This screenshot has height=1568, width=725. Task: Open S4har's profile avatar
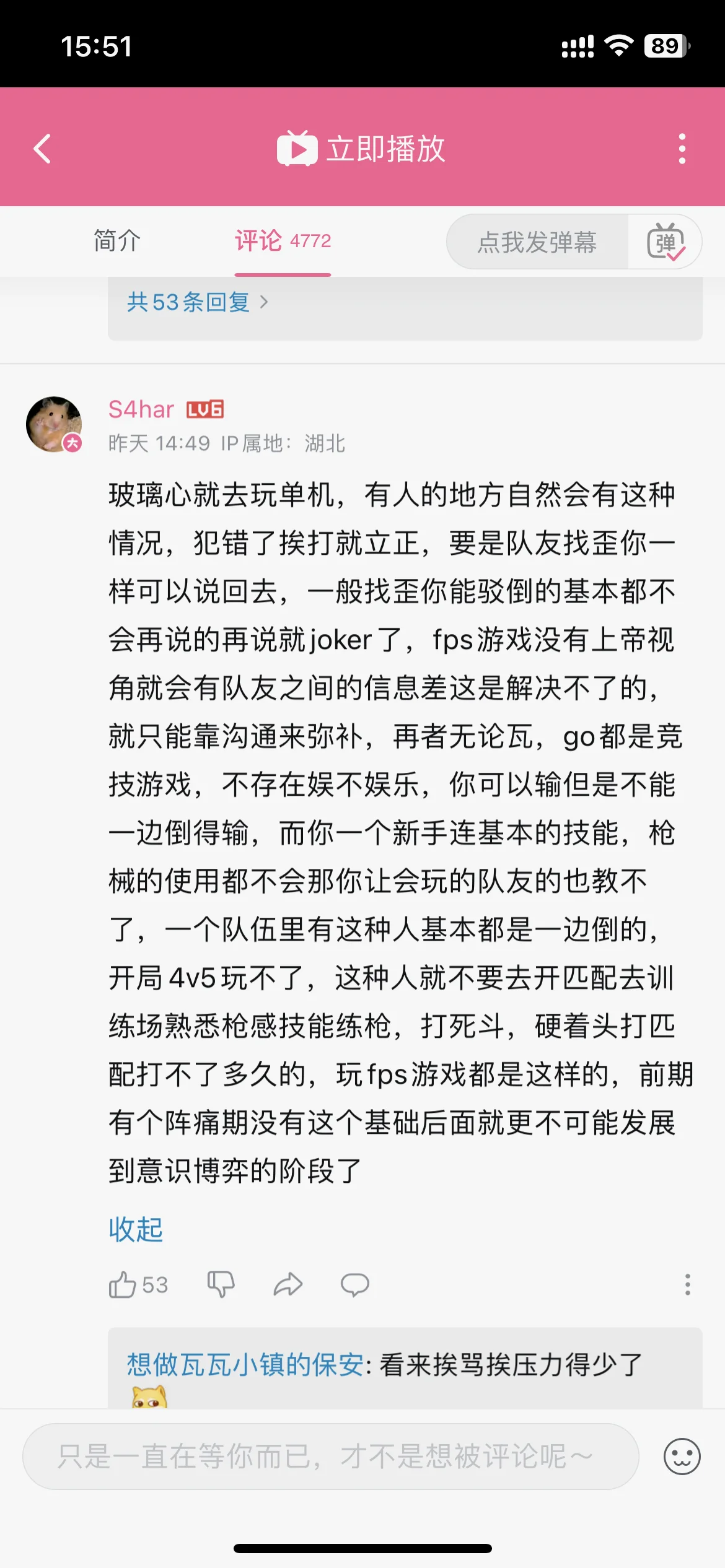pyautogui.click(x=54, y=424)
